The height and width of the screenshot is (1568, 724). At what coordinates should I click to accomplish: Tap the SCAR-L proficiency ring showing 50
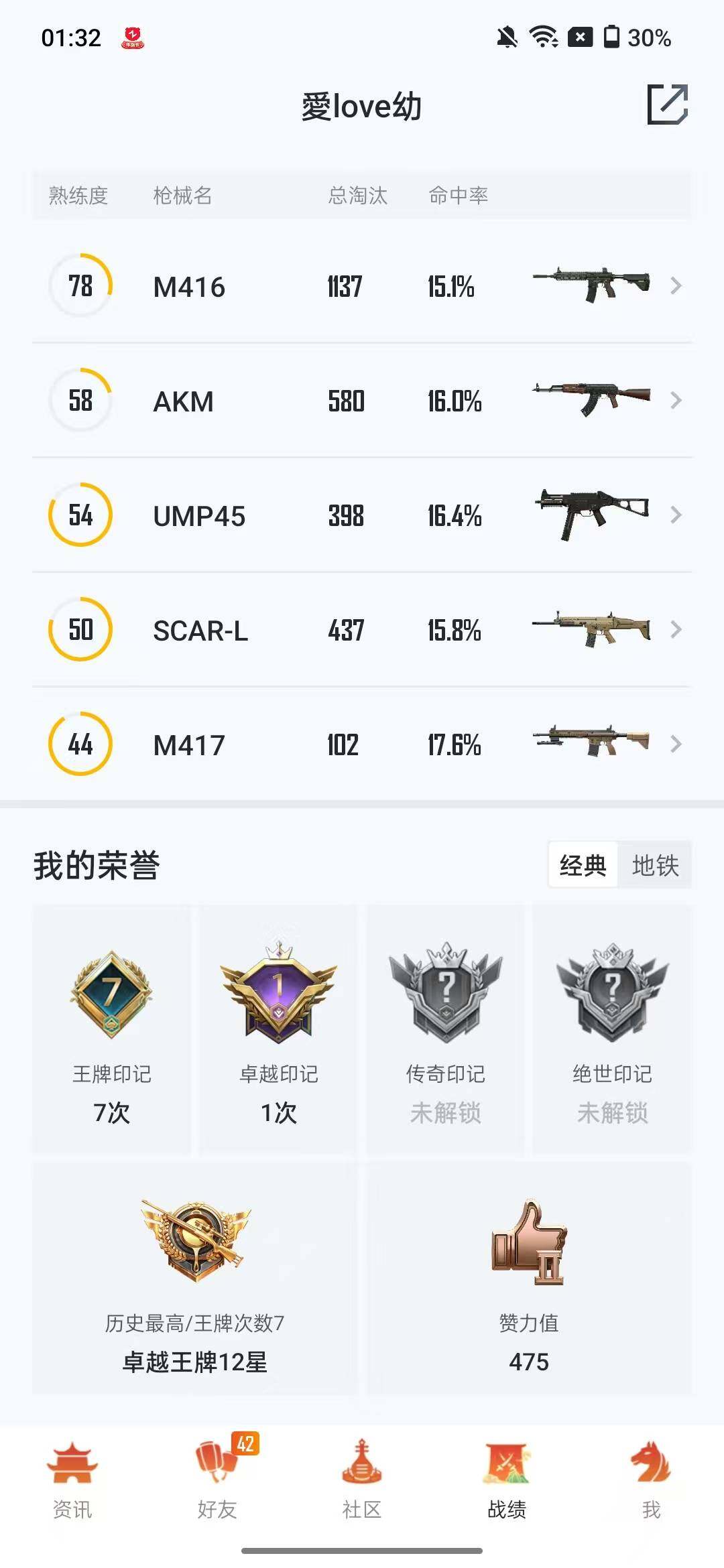coord(79,630)
